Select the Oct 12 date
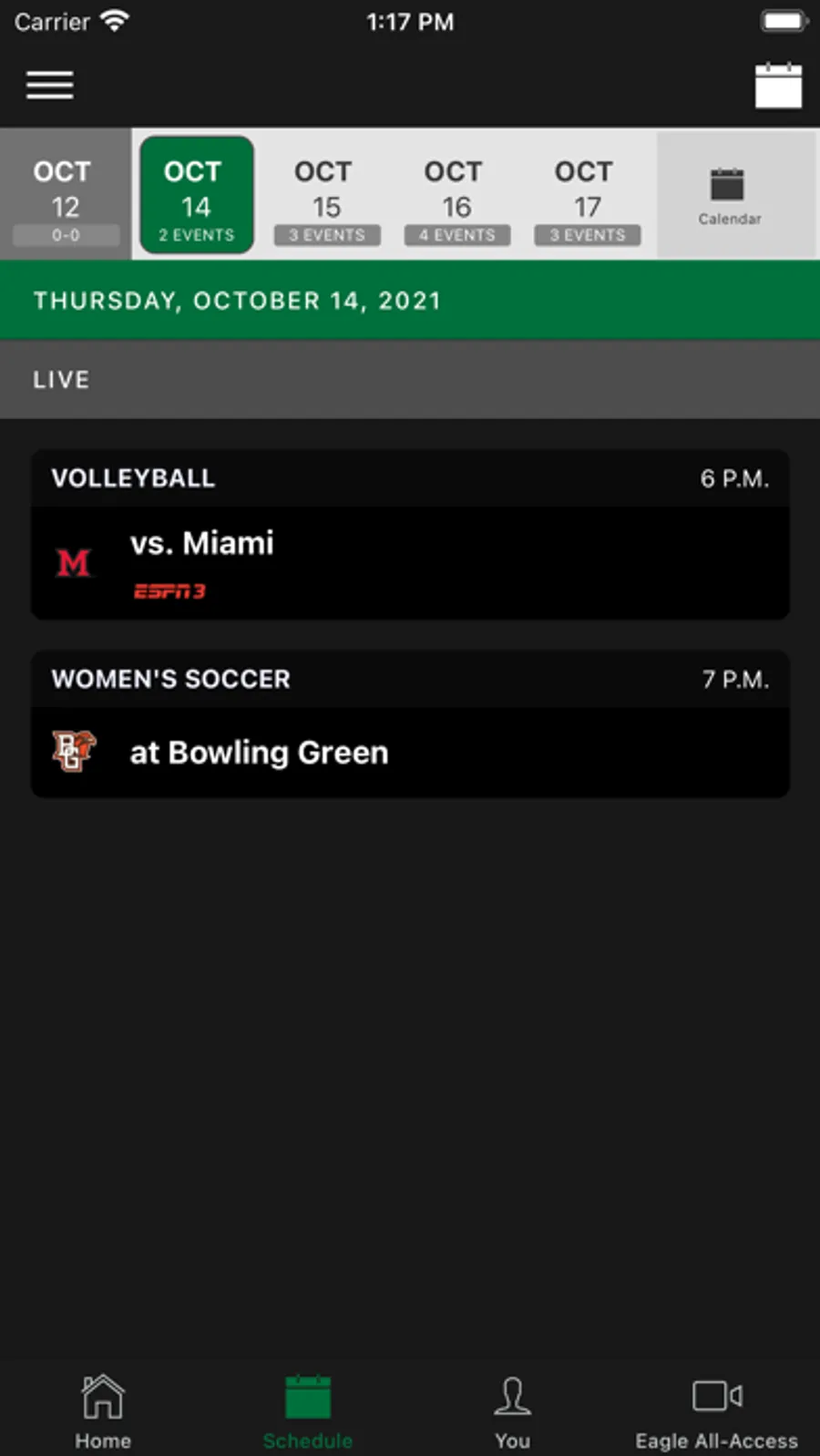 [x=65, y=195]
